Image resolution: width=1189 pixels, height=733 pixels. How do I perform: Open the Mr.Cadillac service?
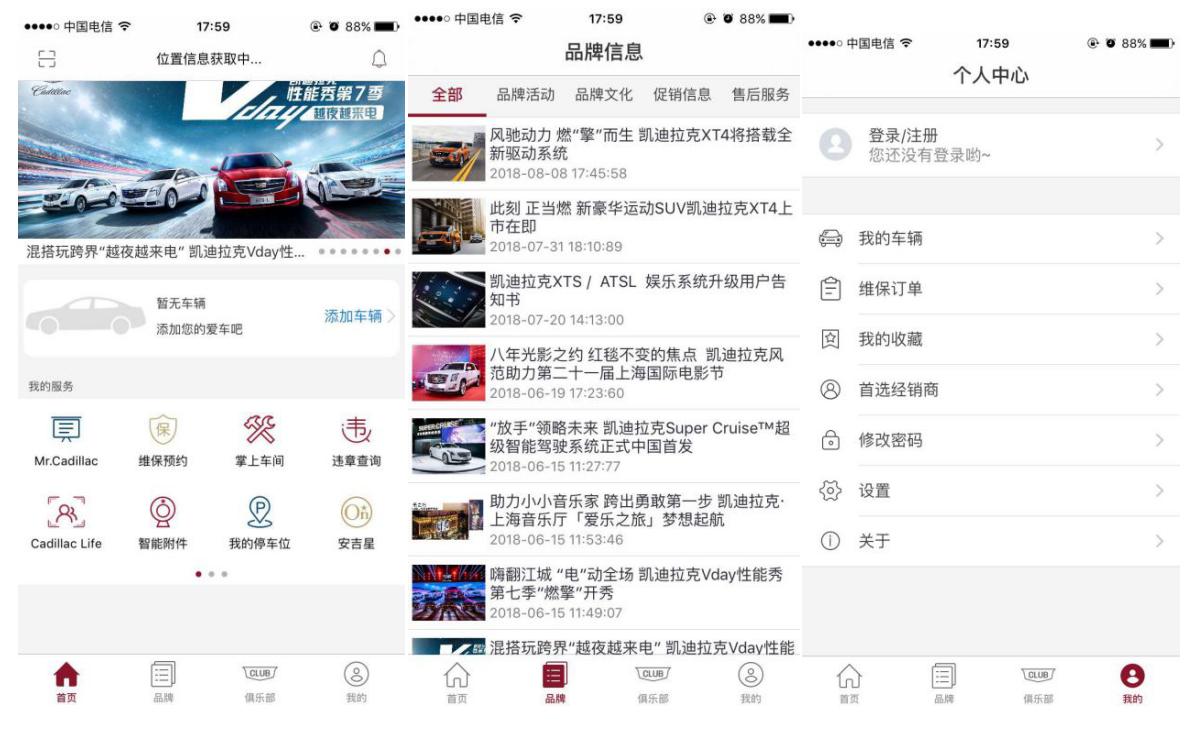[66, 440]
